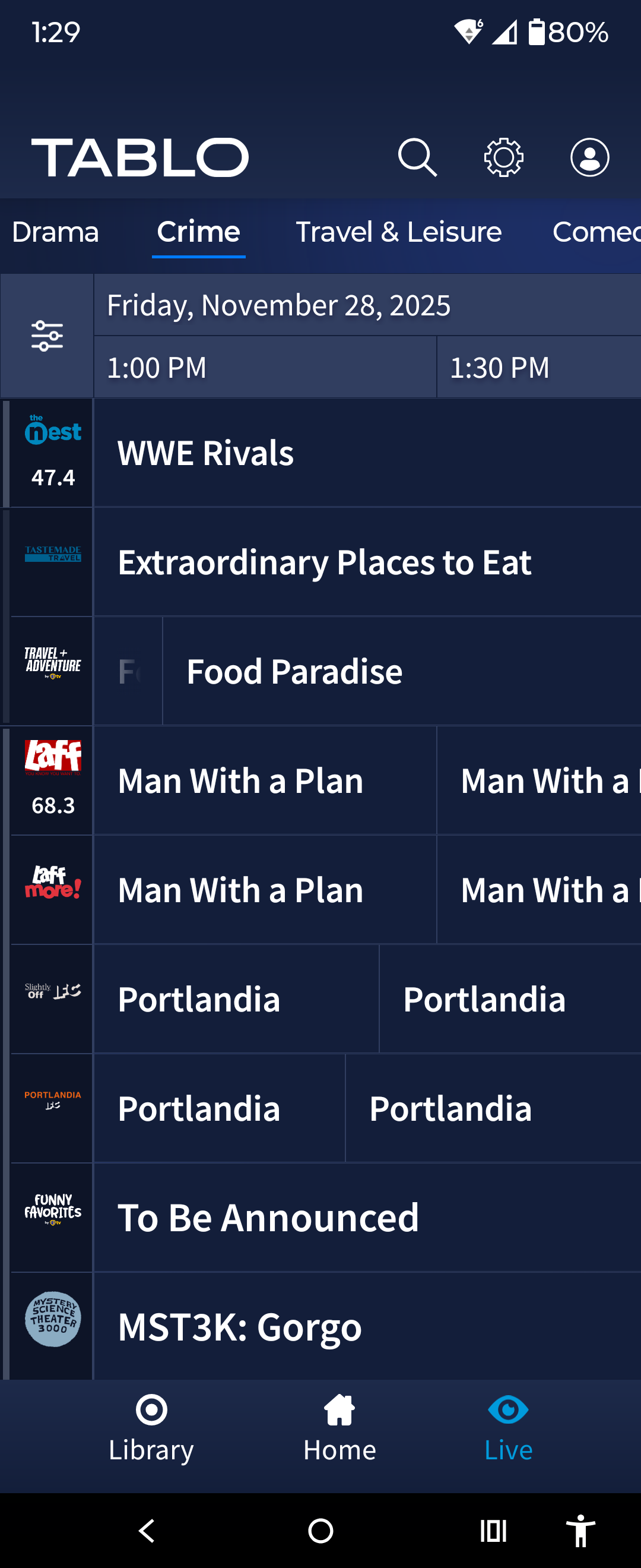Open MST3K: Gorgo program
This screenshot has height=1568, width=641.
(x=367, y=1327)
